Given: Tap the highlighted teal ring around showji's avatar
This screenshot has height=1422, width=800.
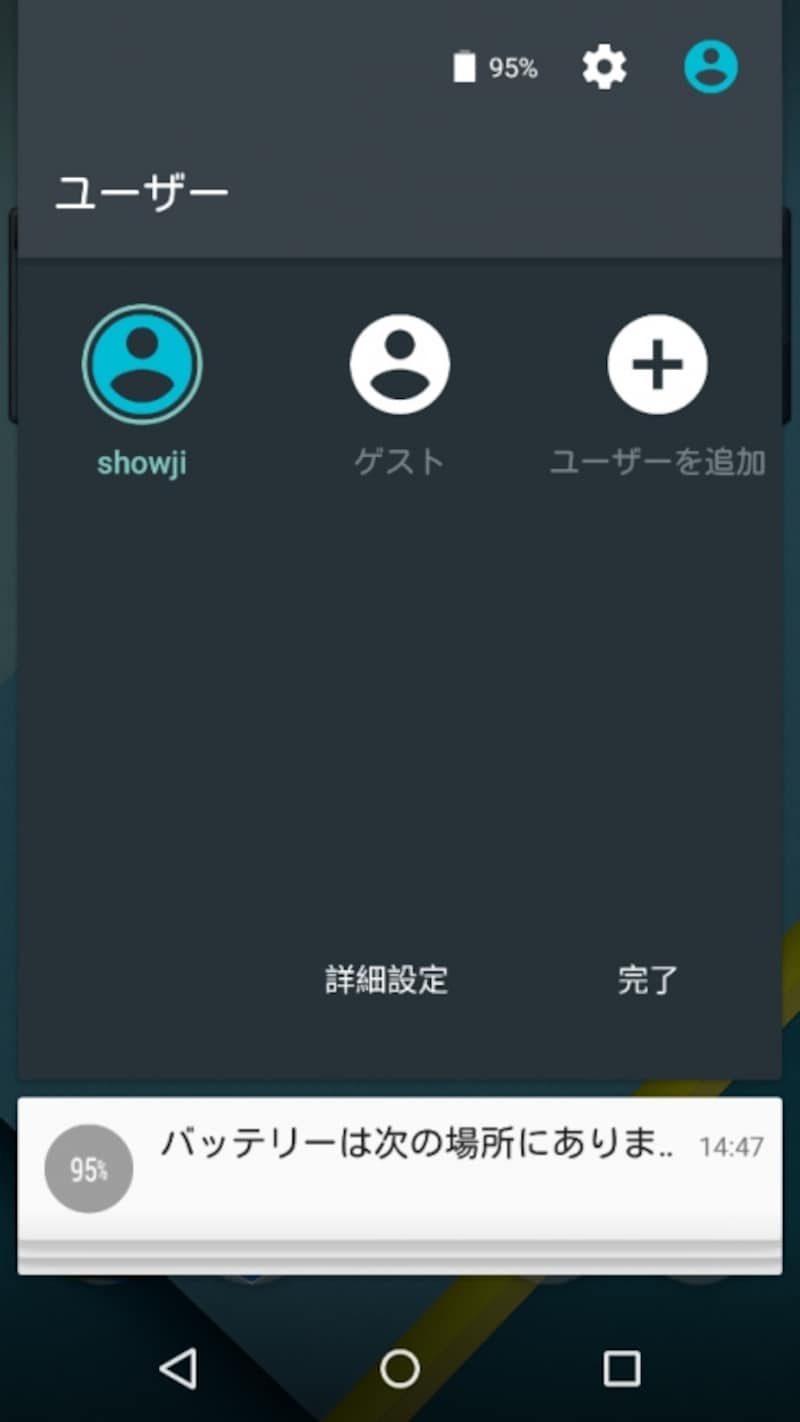Looking at the screenshot, I should pyautogui.click(x=141, y=310).
